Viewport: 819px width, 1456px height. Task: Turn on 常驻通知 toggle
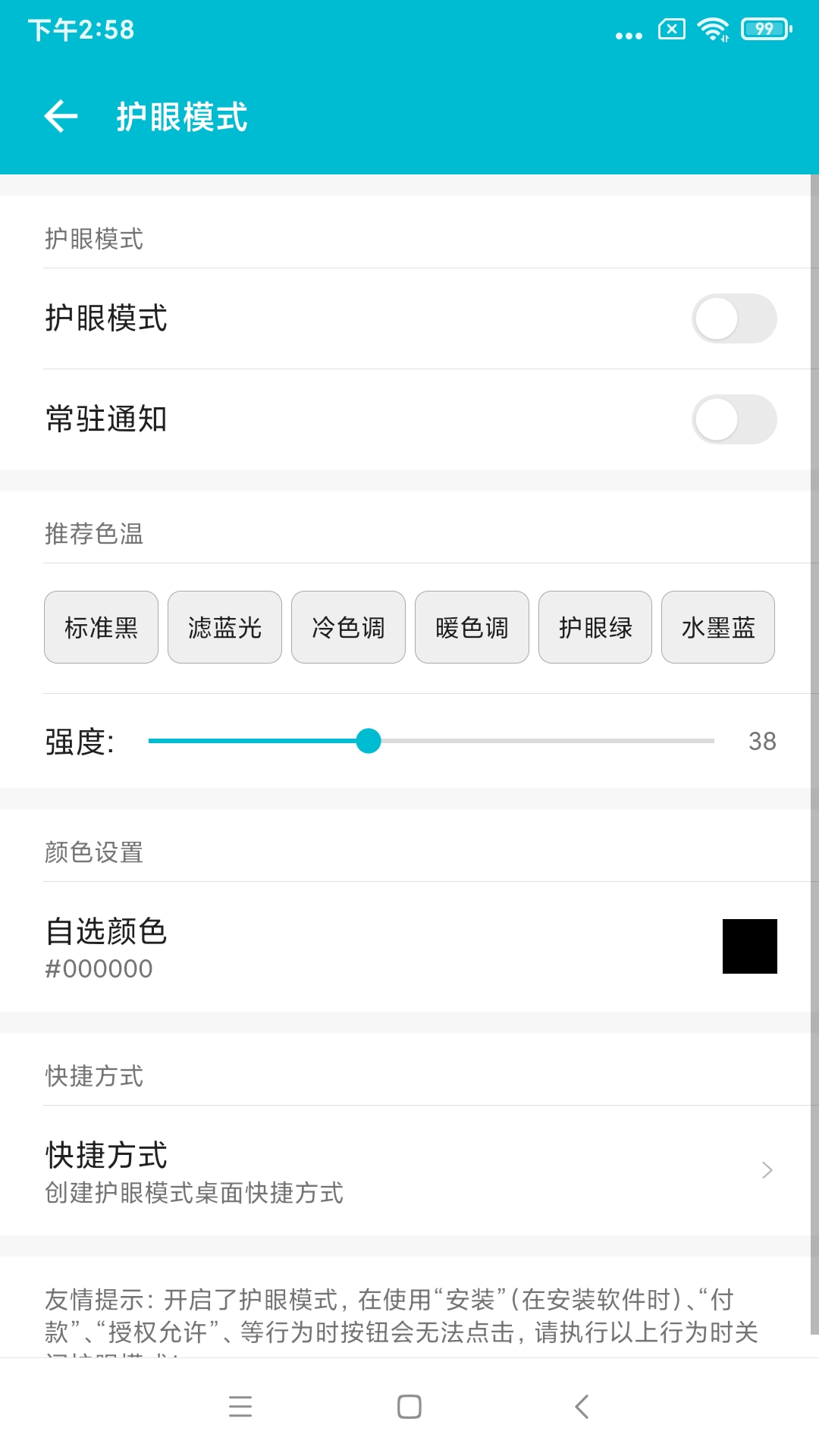[x=733, y=419]
